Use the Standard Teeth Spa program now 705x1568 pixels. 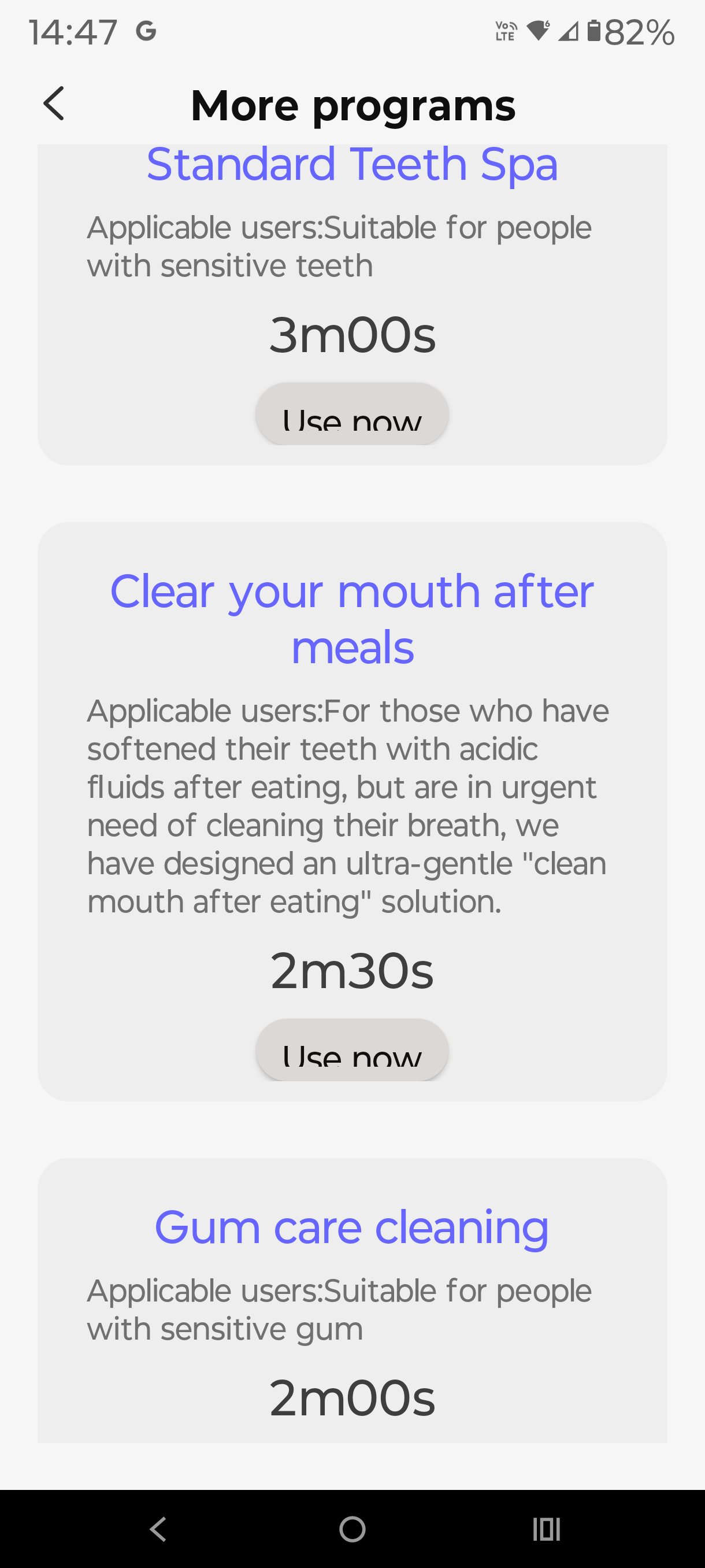[351, 415]
